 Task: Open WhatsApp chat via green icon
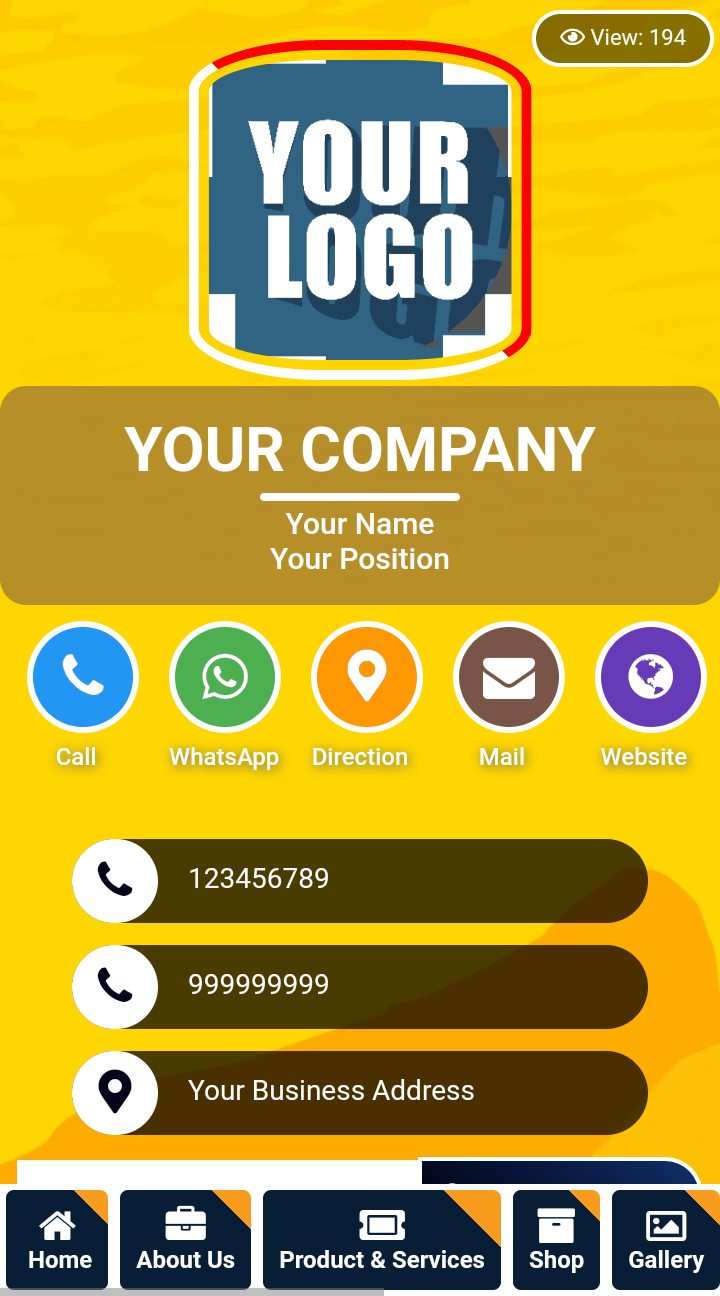224,677
